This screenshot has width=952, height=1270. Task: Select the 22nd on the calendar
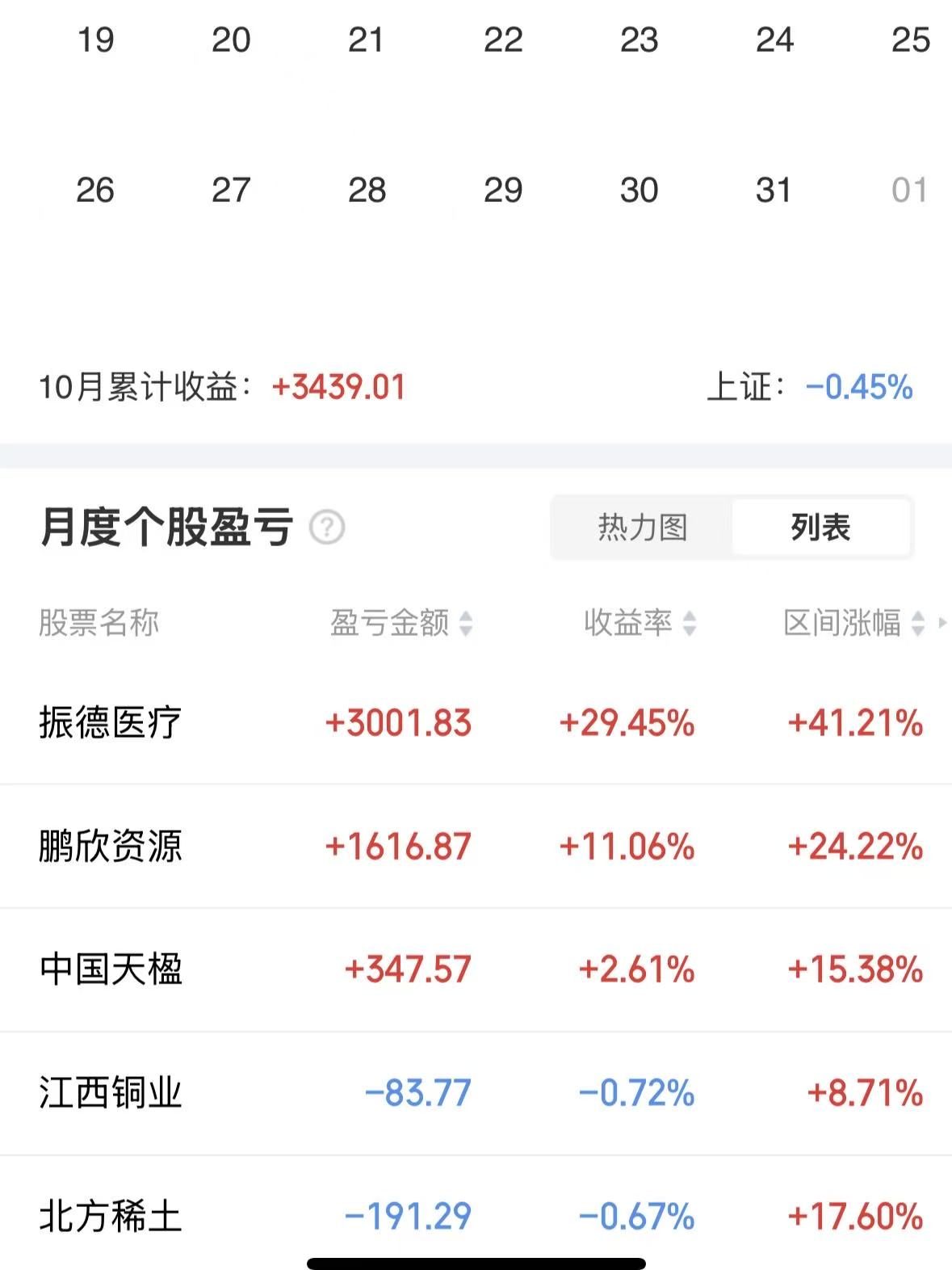pyautogui.click(x=503, y=40)
